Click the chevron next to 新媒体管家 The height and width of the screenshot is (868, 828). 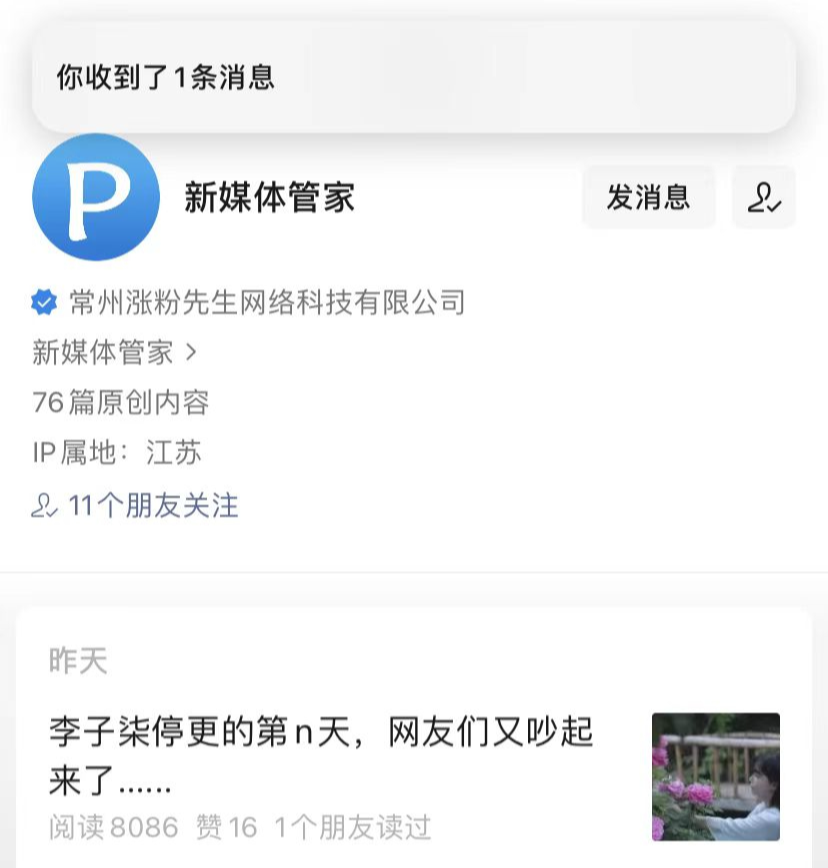(192, 353)
